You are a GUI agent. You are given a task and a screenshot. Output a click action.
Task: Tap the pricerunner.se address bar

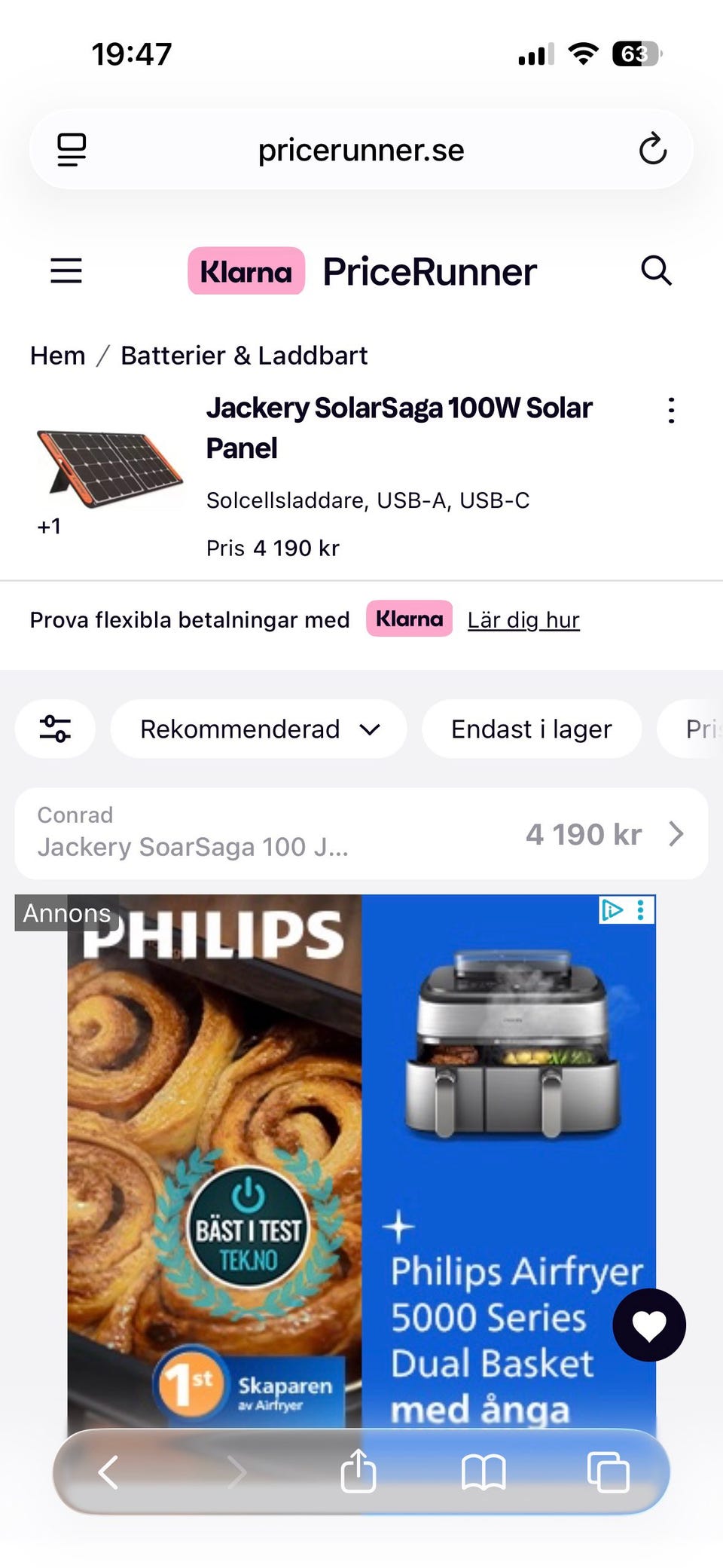[361, 150]
